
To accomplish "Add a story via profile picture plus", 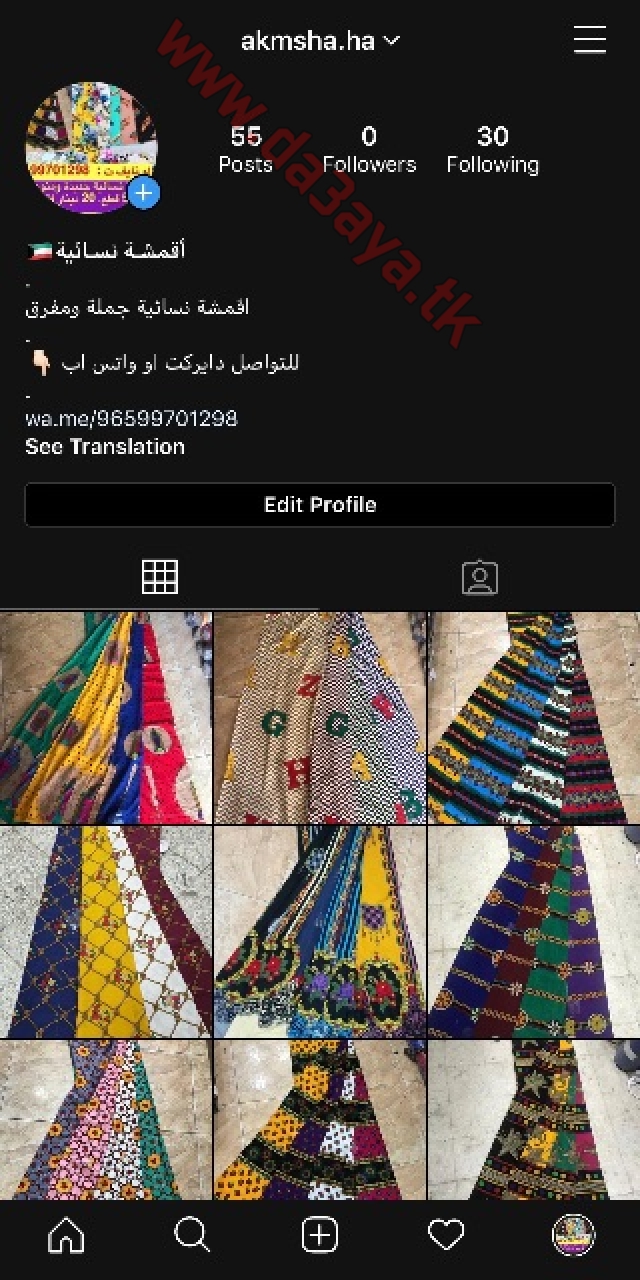I will click(144, 192).
